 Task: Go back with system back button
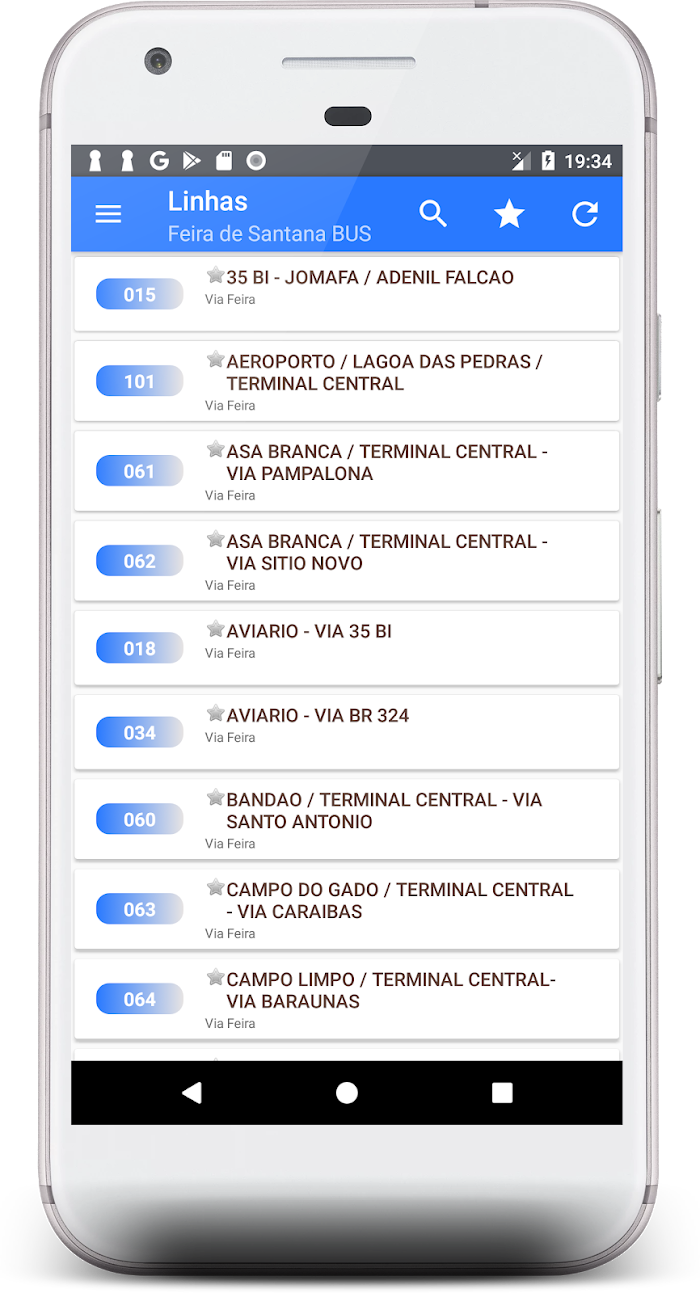point(192,1093)
